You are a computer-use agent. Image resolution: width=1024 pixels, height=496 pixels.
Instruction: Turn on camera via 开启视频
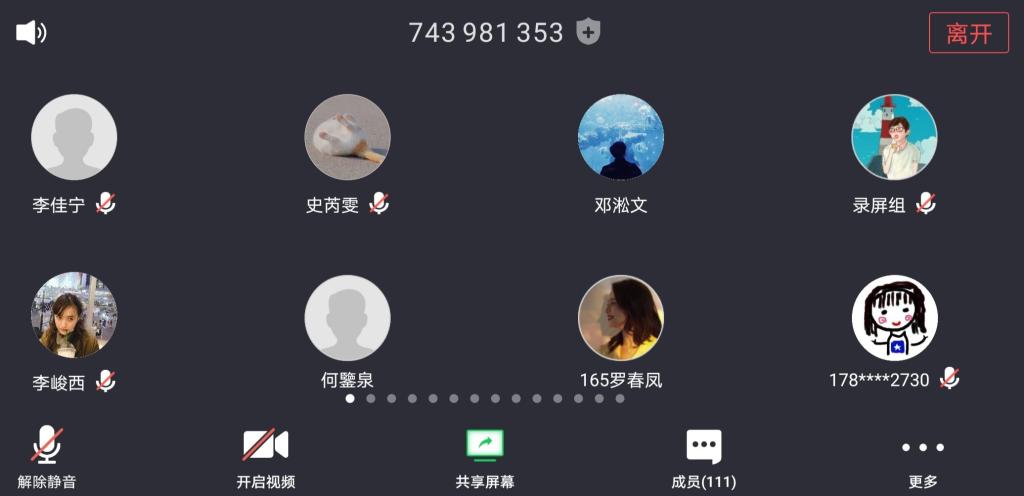(265, 456)
